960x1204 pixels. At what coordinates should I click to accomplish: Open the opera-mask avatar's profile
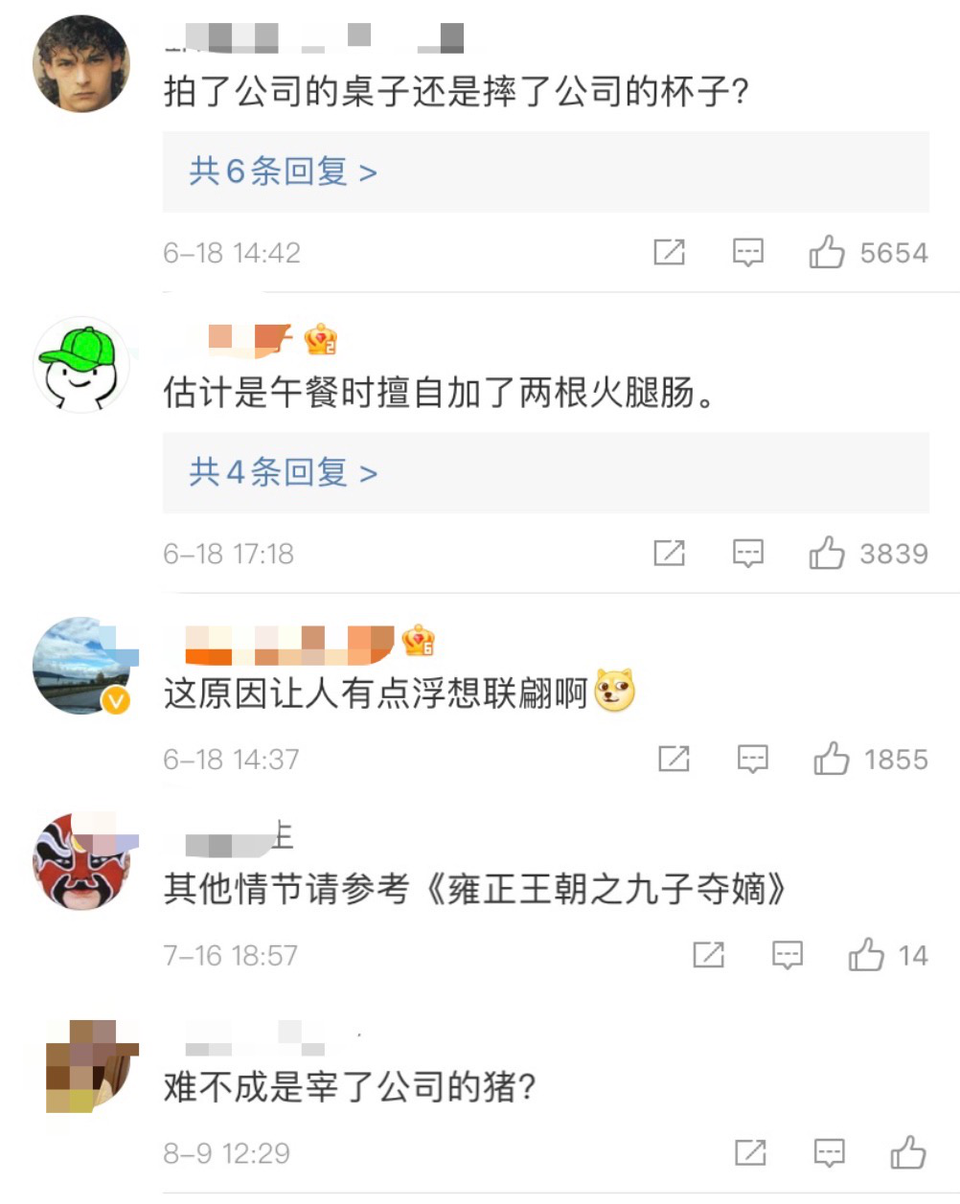click(82, 861)
